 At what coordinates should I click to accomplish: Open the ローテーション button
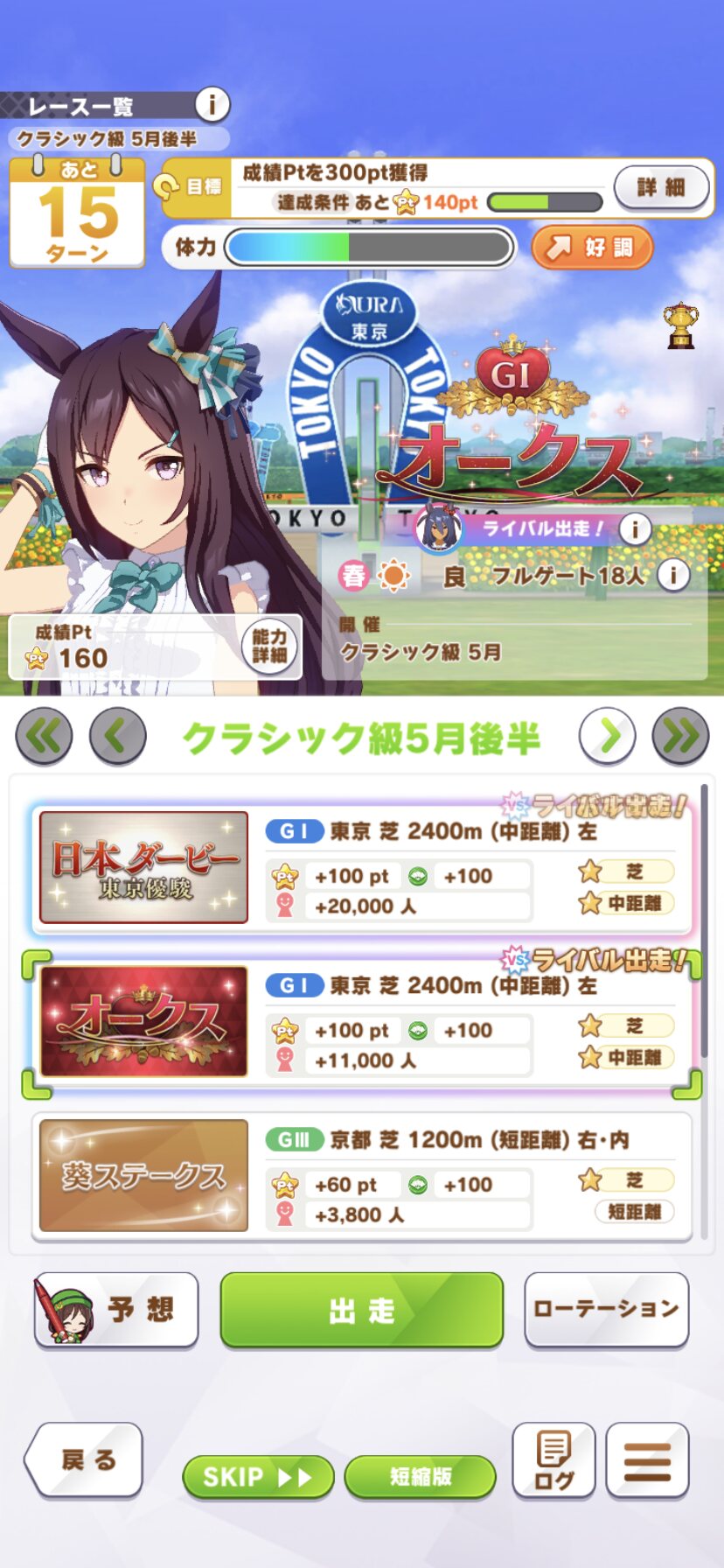click(x=607, y=1310)
